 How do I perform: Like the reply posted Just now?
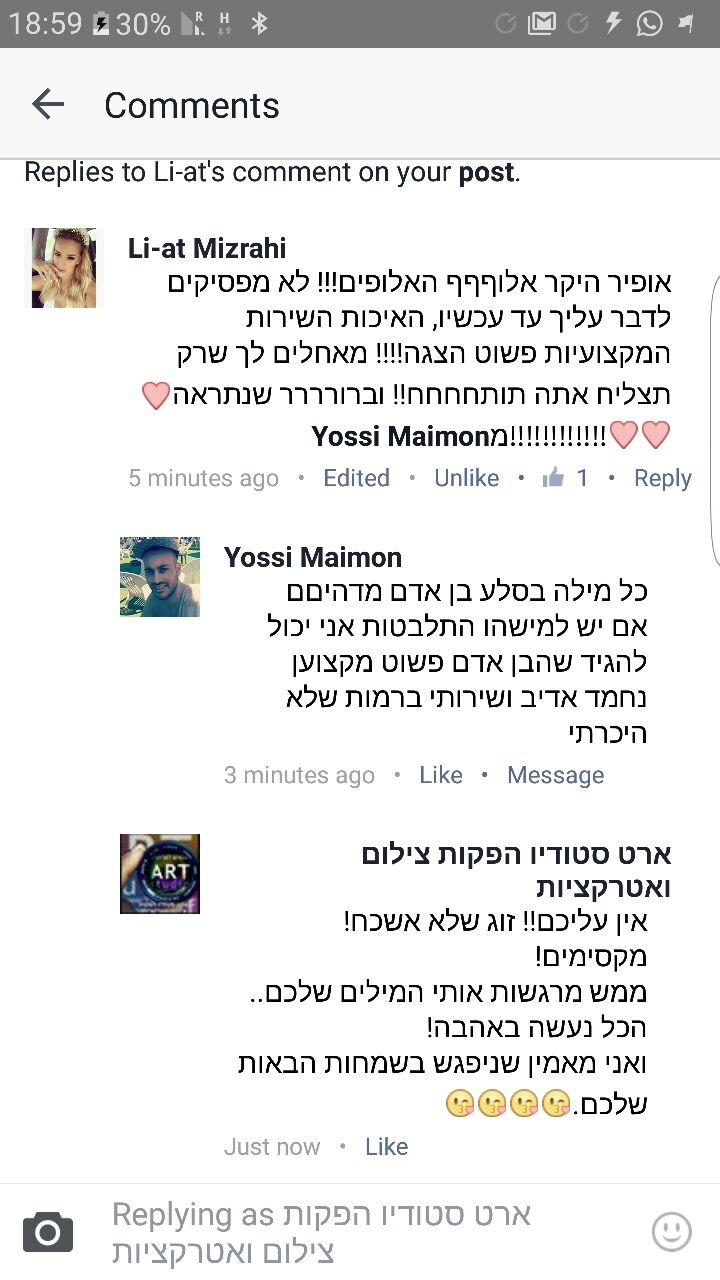(x=386, y=1146)
